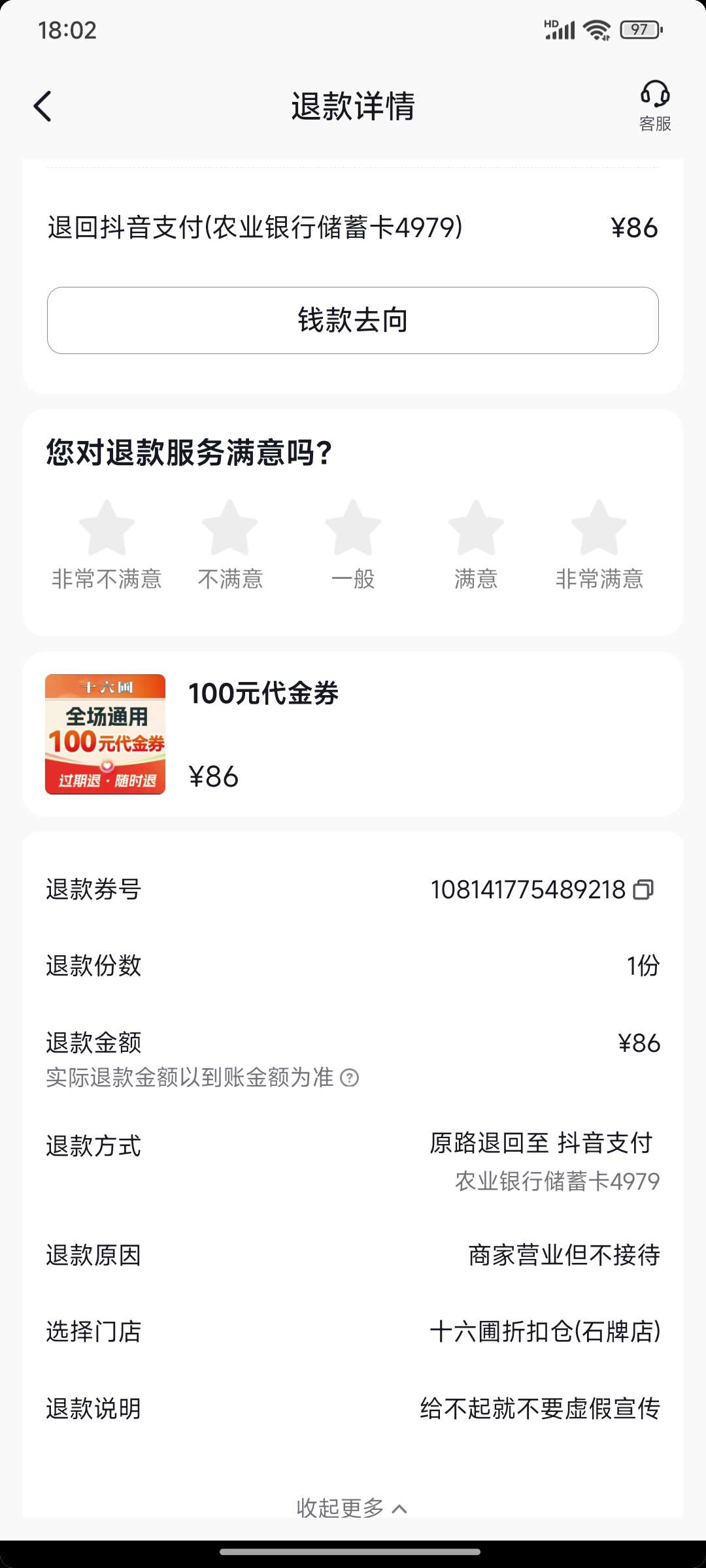The width and height of the screenshot is (706, 1568).
Task: Go back from the 退款详情 page
Action: pyautogui.click(x=43, y=106)
